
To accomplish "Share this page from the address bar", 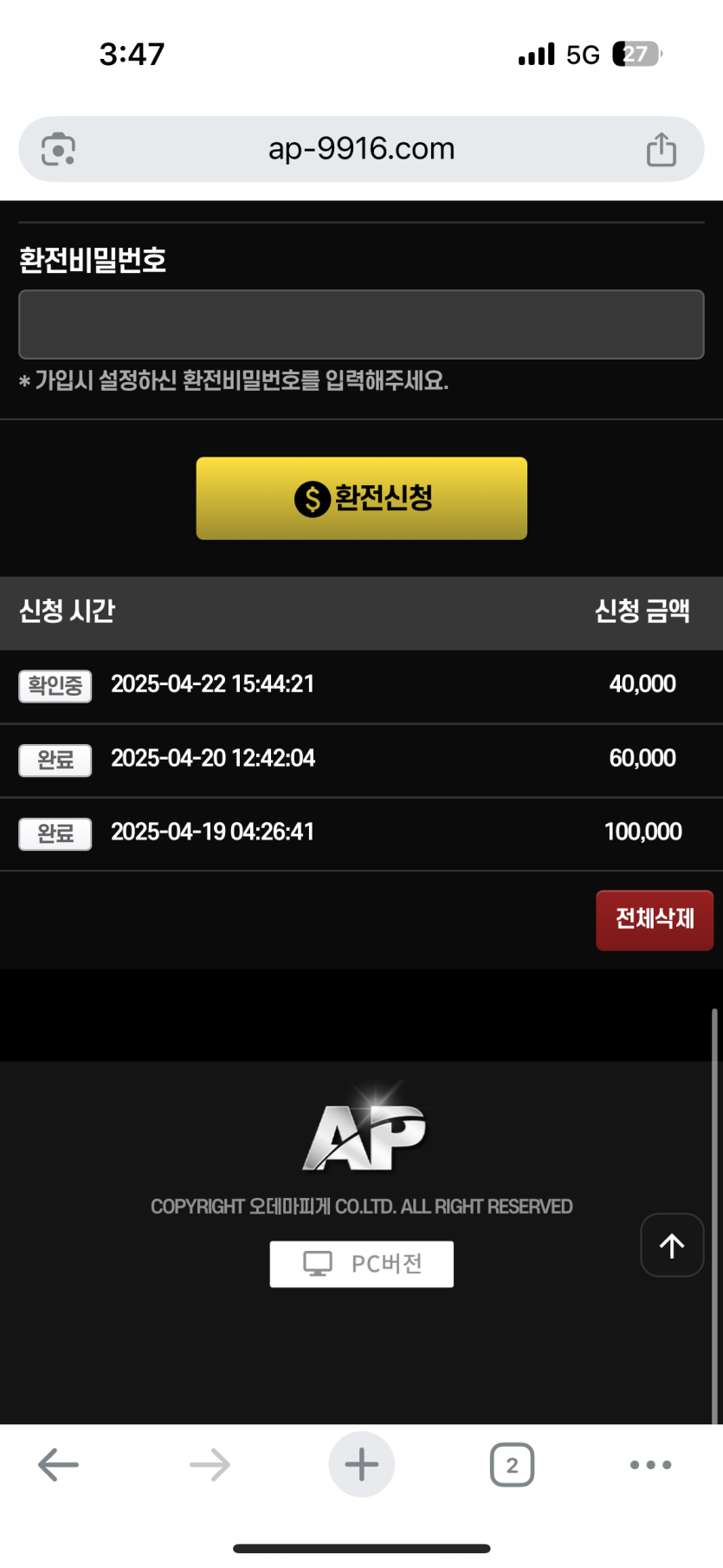I will 662,149.
